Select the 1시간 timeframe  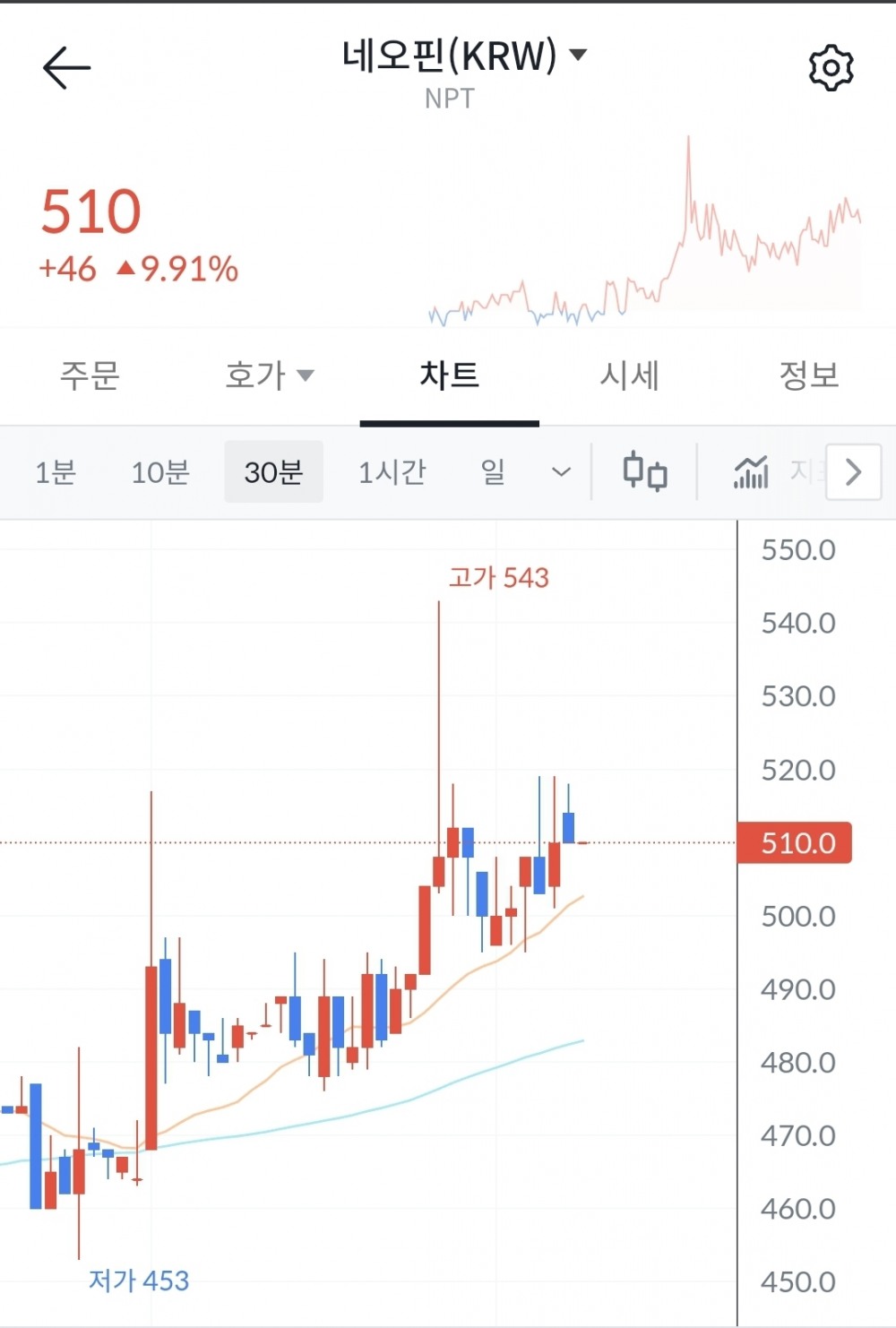392,471
